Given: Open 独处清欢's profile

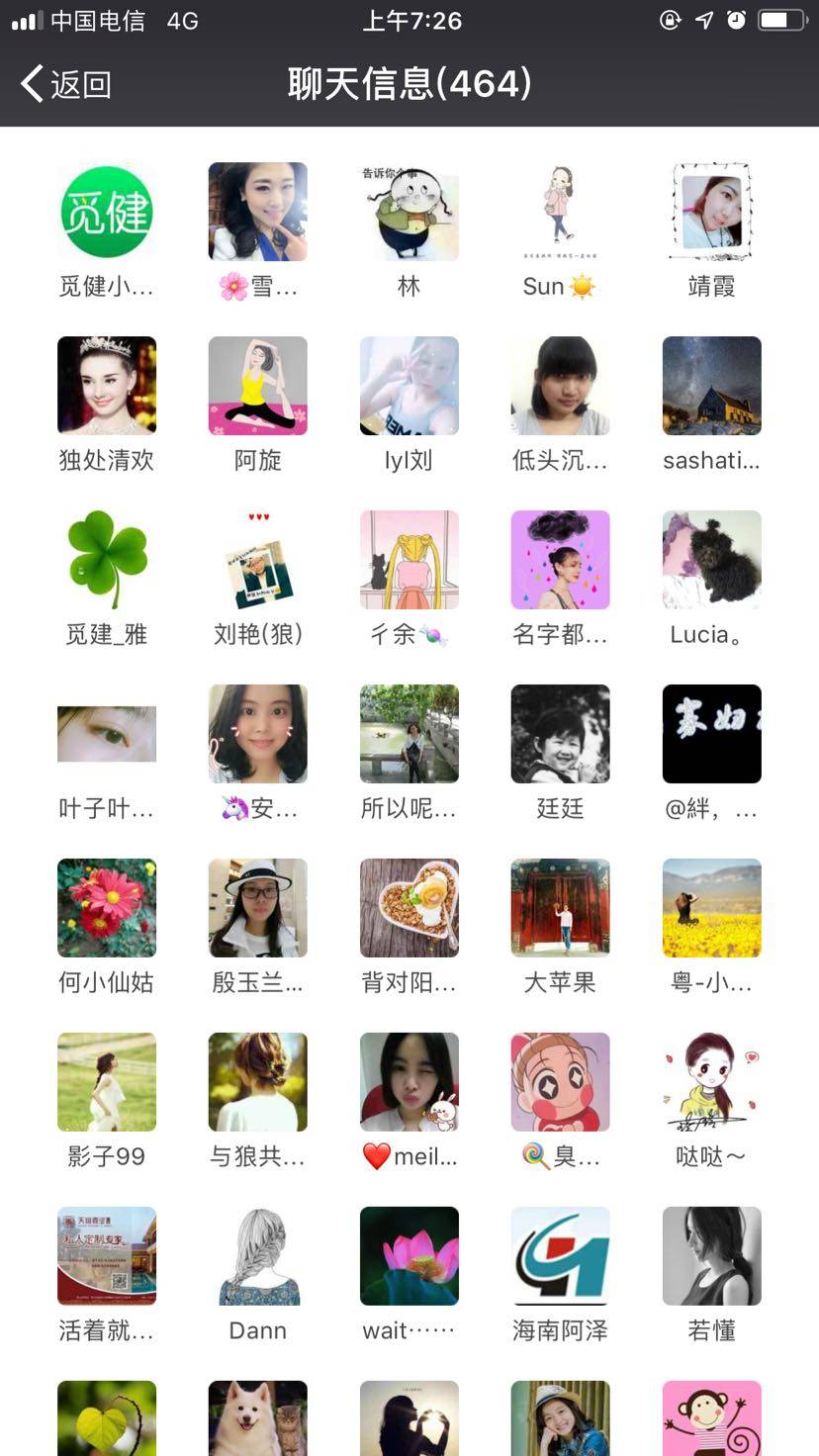Looking at the screenshot, I should (107, 386).
